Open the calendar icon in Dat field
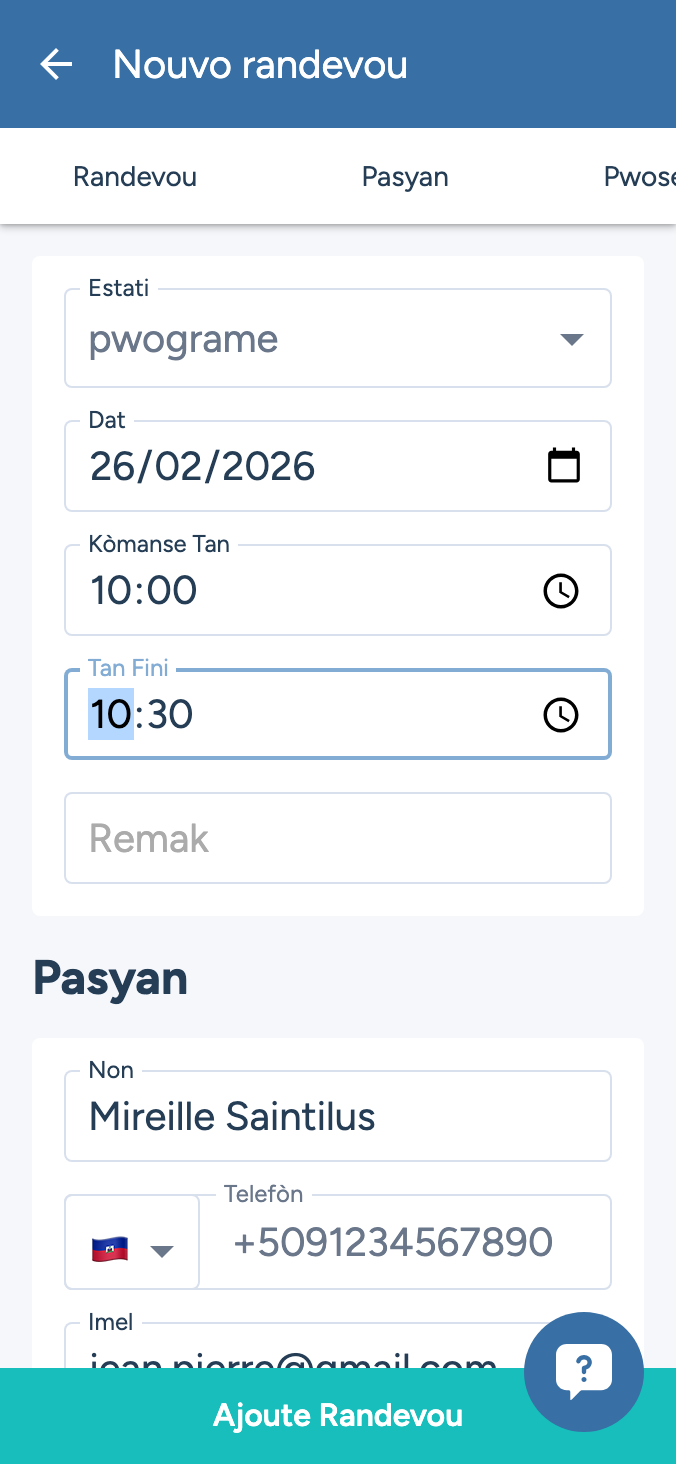 coord(564,466)
